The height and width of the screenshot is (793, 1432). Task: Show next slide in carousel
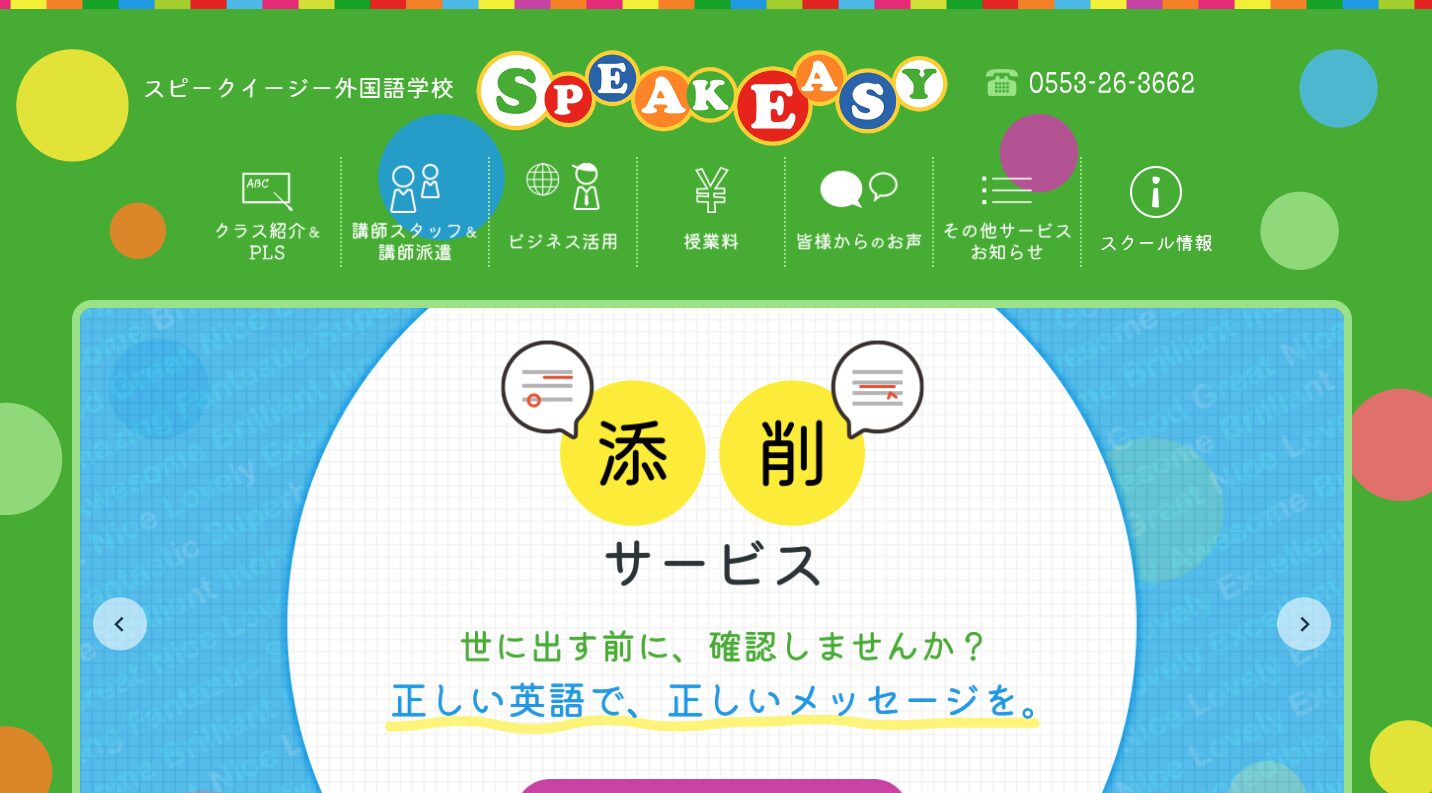point(1303,624)
